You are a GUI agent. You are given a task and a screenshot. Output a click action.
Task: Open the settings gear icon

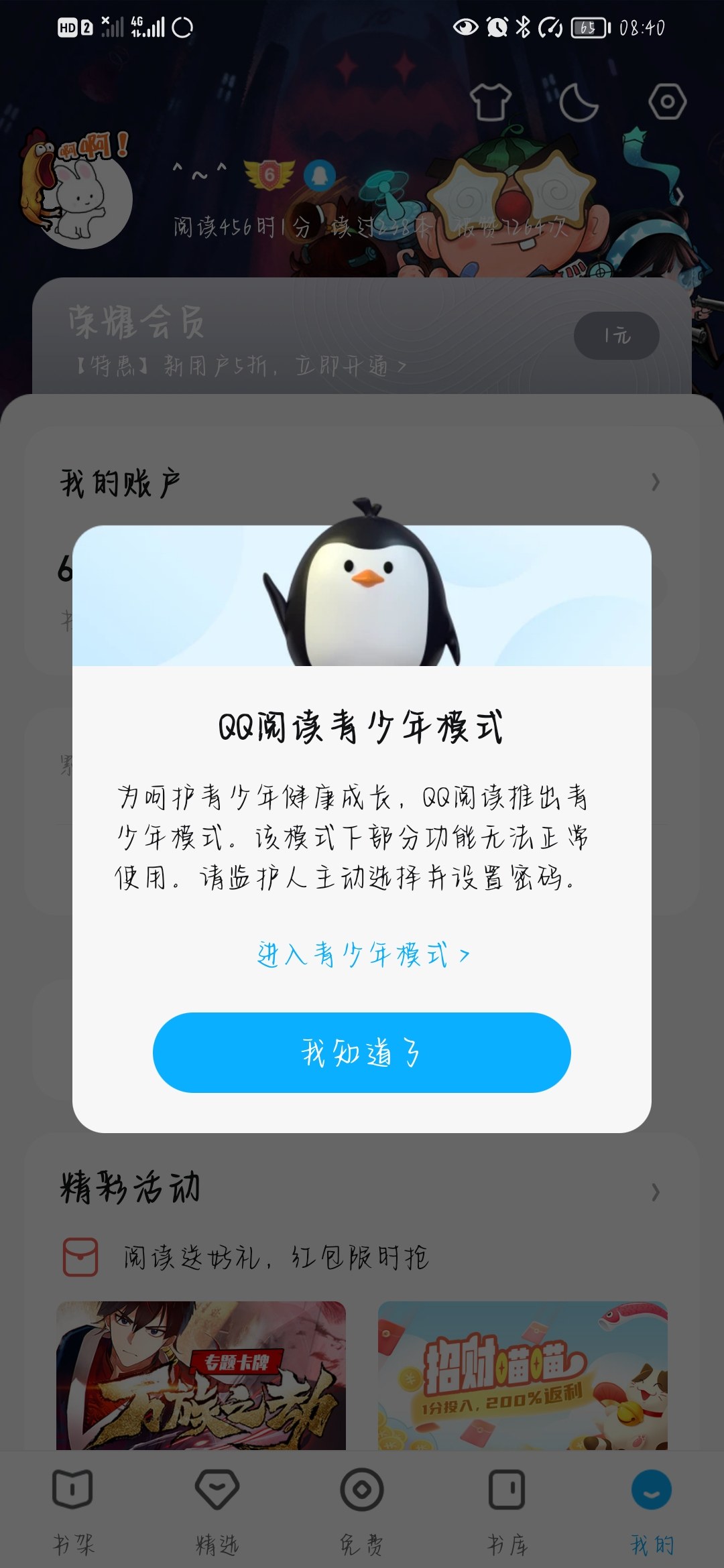coord(667,102)
